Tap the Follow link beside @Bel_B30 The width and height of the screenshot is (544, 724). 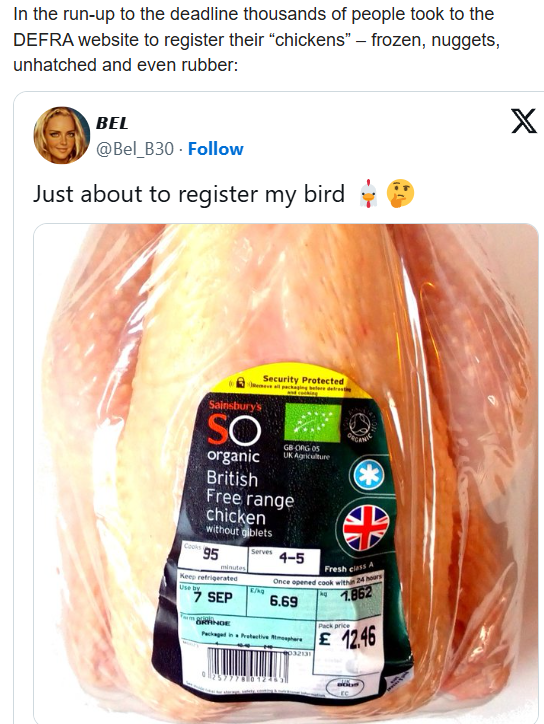point(216,149)
